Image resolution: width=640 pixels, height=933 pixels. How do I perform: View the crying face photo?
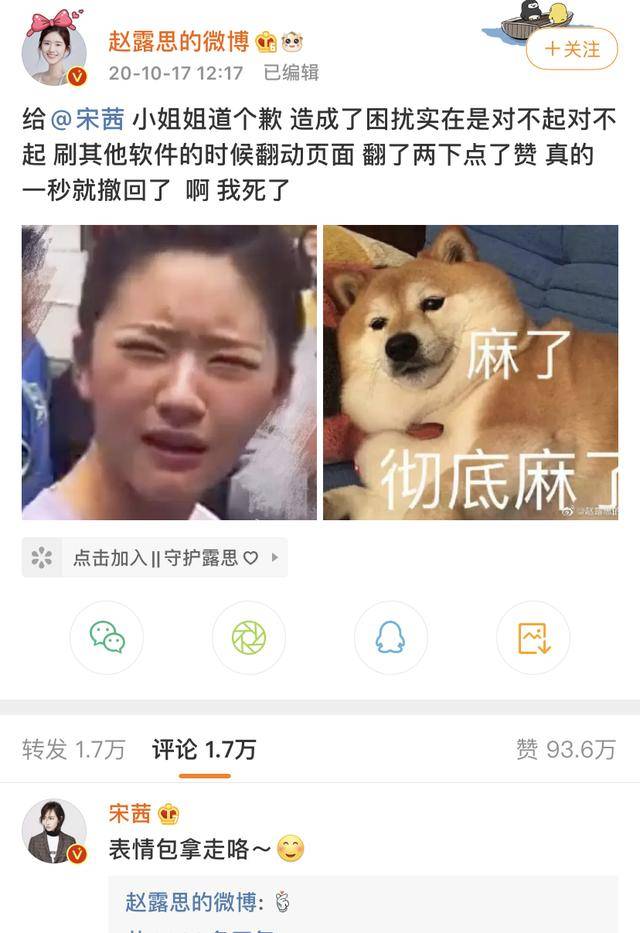(169, 372)
